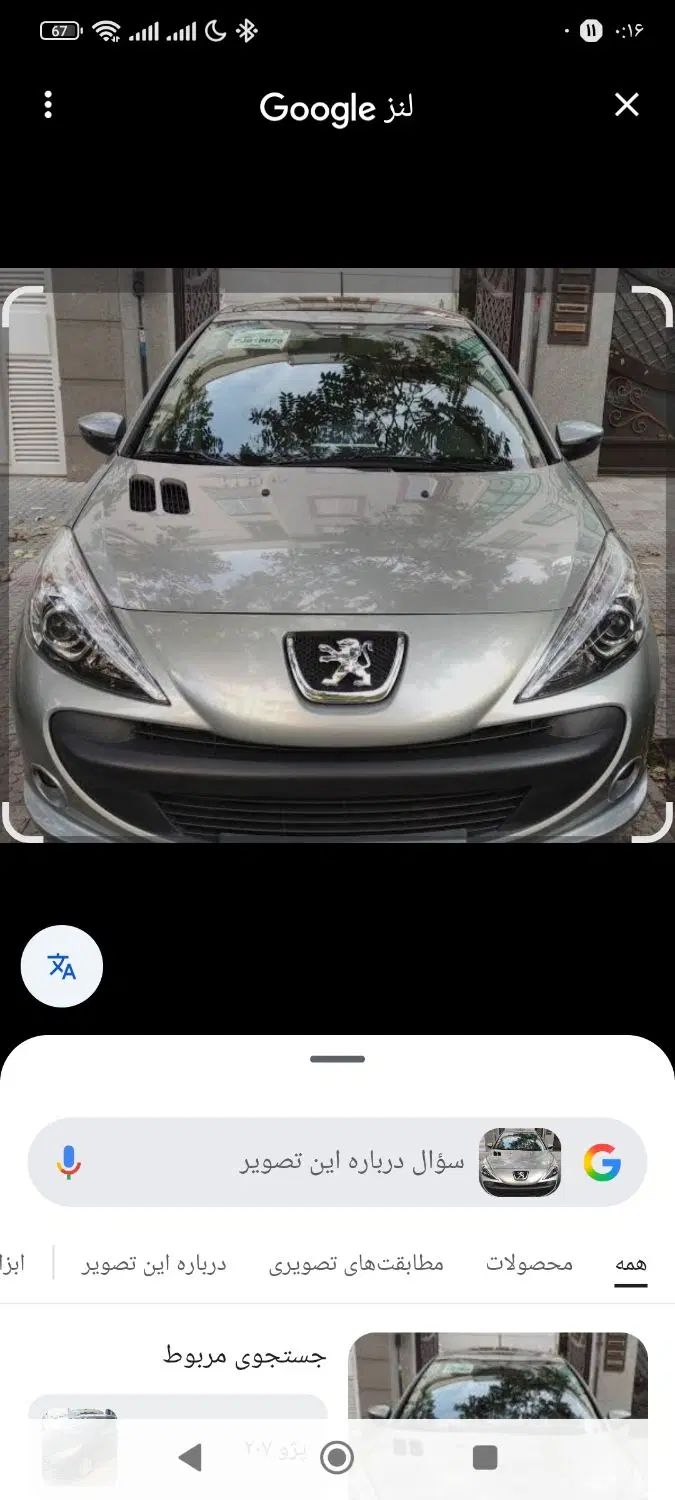
Task: Switch to the 'همه' tab
Action: coord(630,1264)
